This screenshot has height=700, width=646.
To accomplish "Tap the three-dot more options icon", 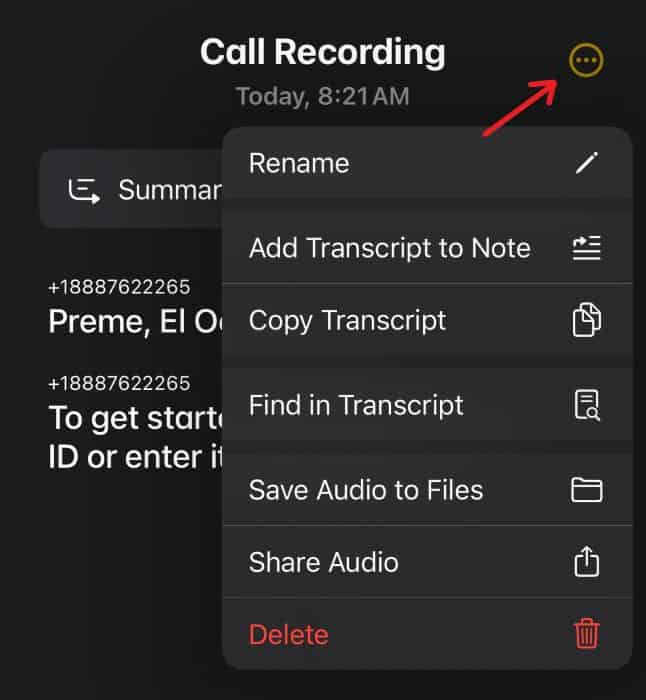I will [x=586, y=61].
